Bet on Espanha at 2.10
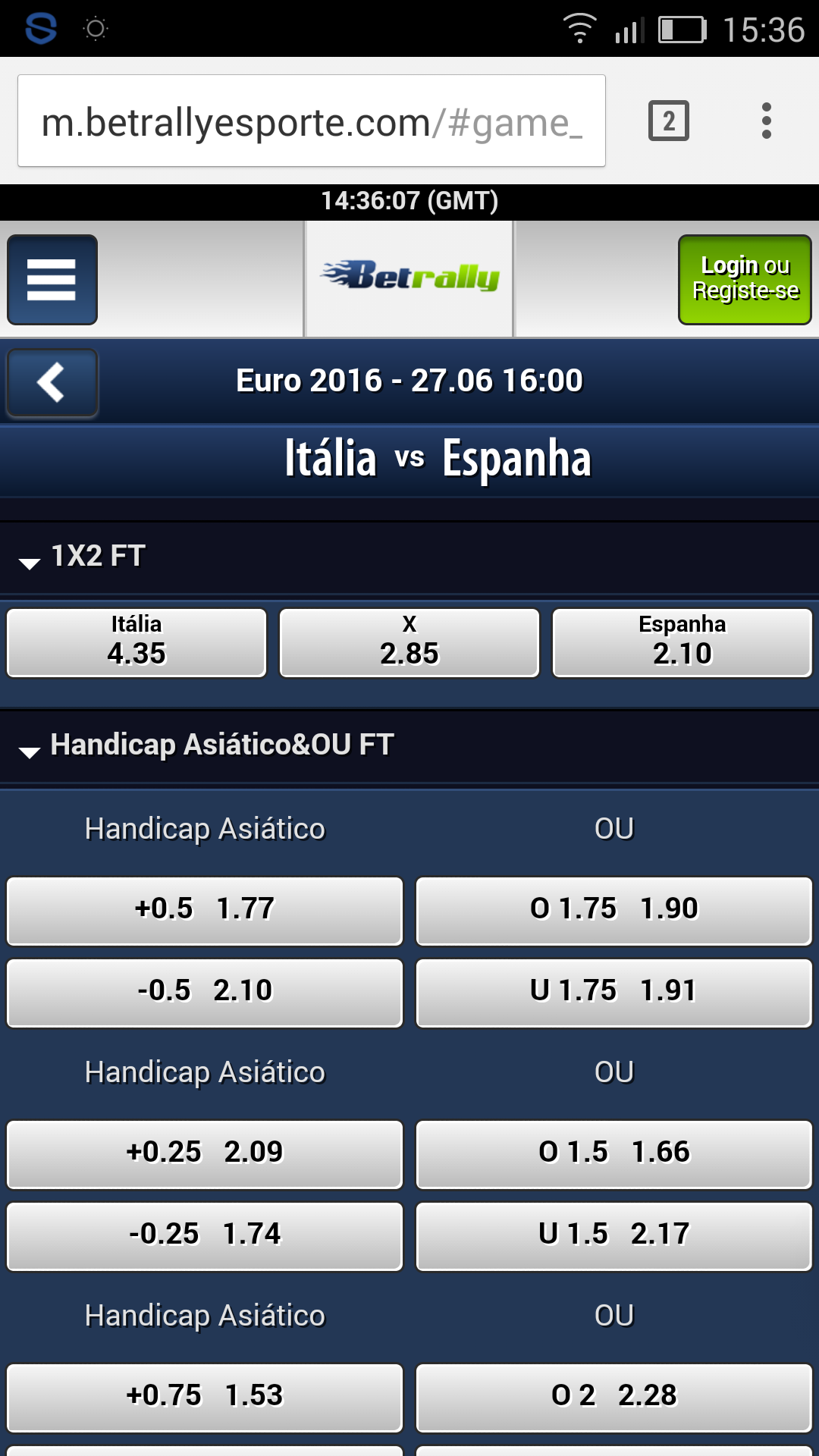819x1456 pixels. tap(682, 642)
